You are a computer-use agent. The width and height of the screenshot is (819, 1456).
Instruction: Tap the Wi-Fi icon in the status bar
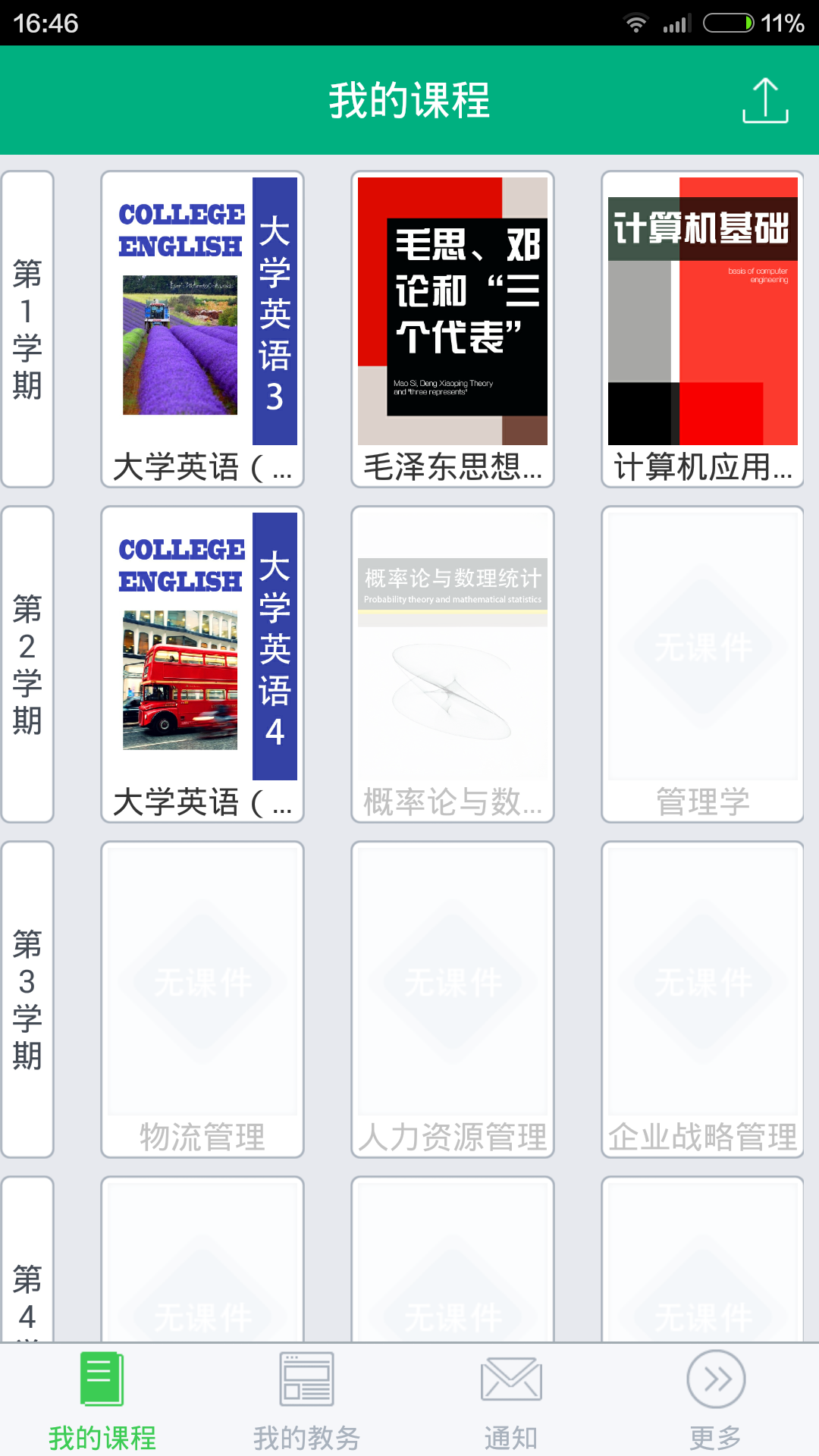pyautogui.click(x=635, y=23)
